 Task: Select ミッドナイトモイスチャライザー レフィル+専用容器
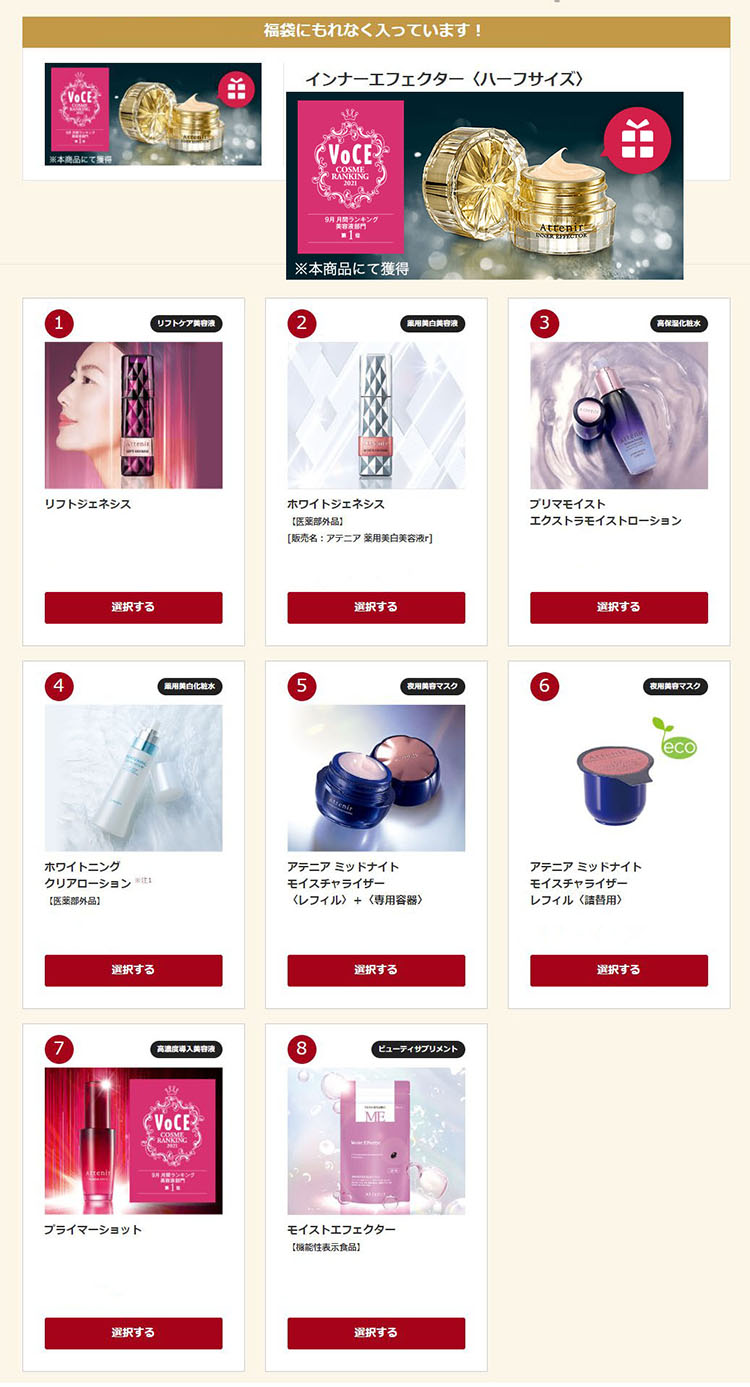pyautogui.click(x=376, y=970)
